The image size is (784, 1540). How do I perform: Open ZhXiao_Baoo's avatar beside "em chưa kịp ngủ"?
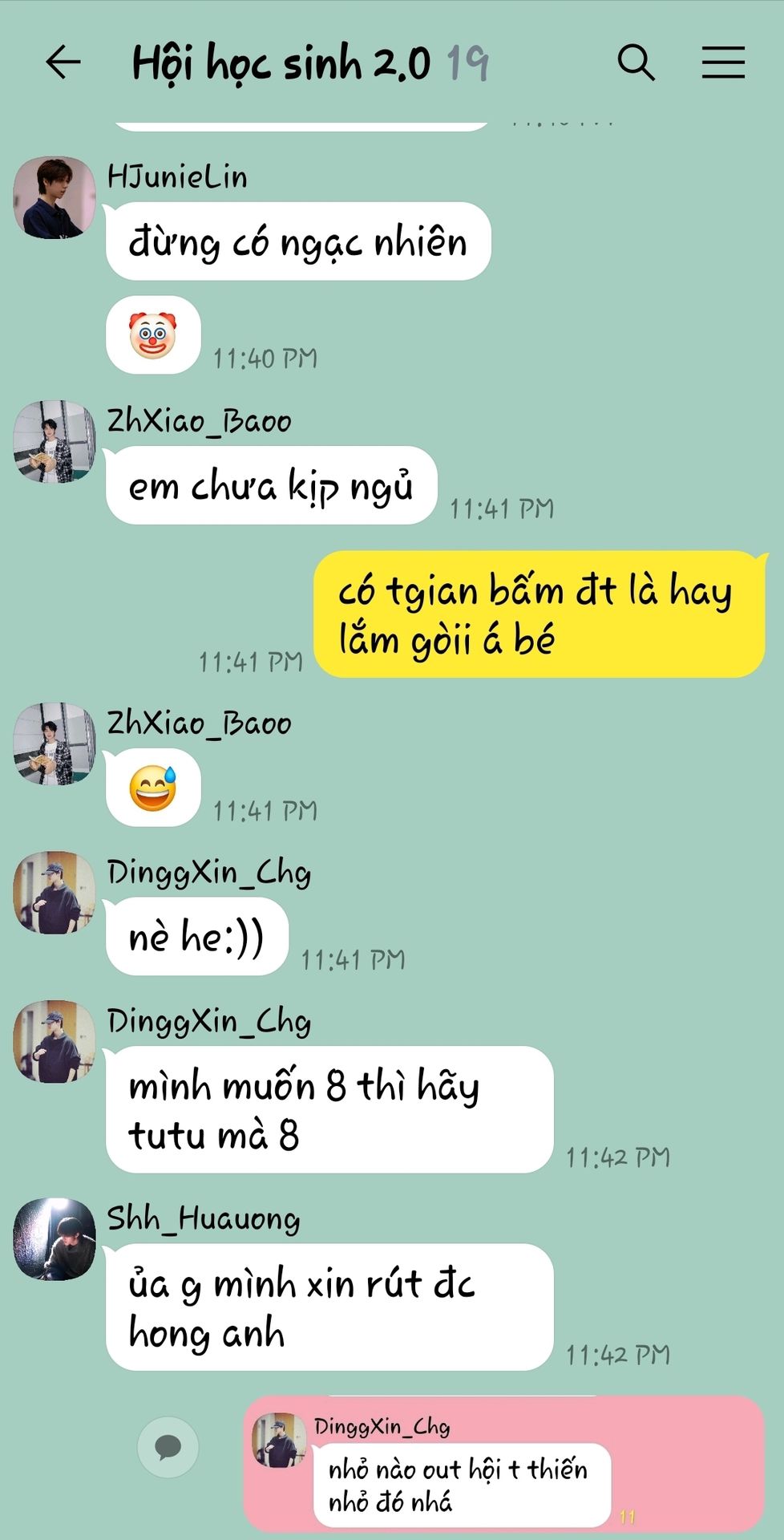(55, 442)
